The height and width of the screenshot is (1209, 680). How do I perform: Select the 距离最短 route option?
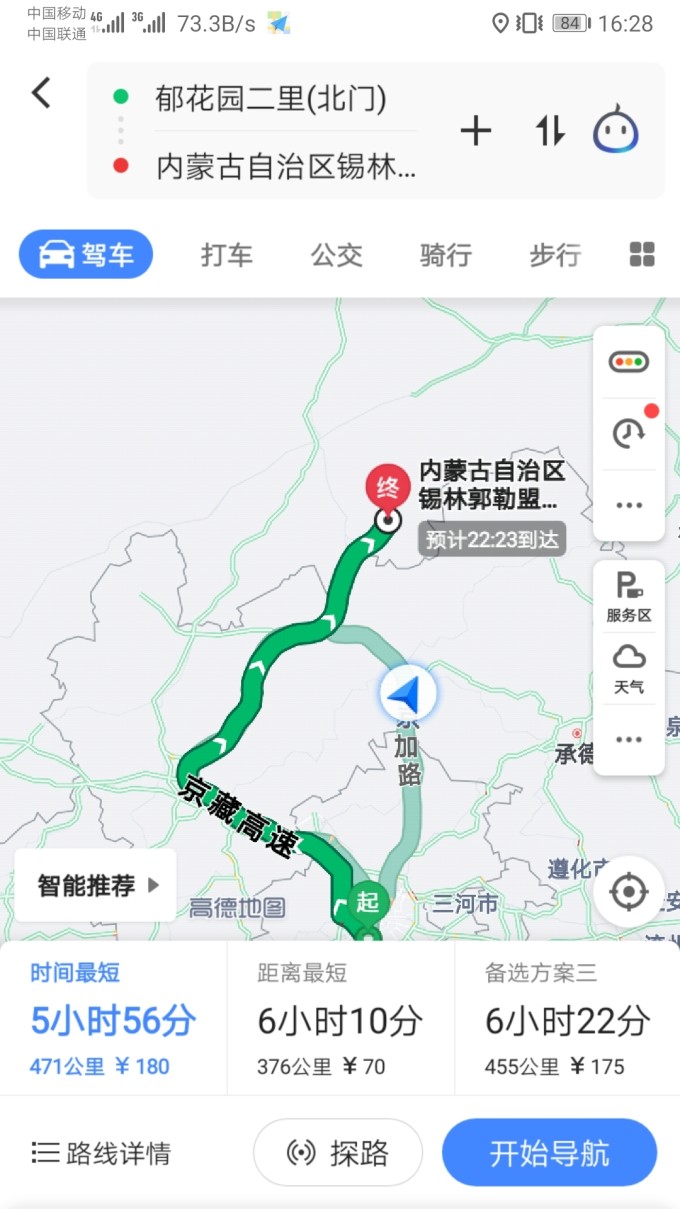point(340,1020)
